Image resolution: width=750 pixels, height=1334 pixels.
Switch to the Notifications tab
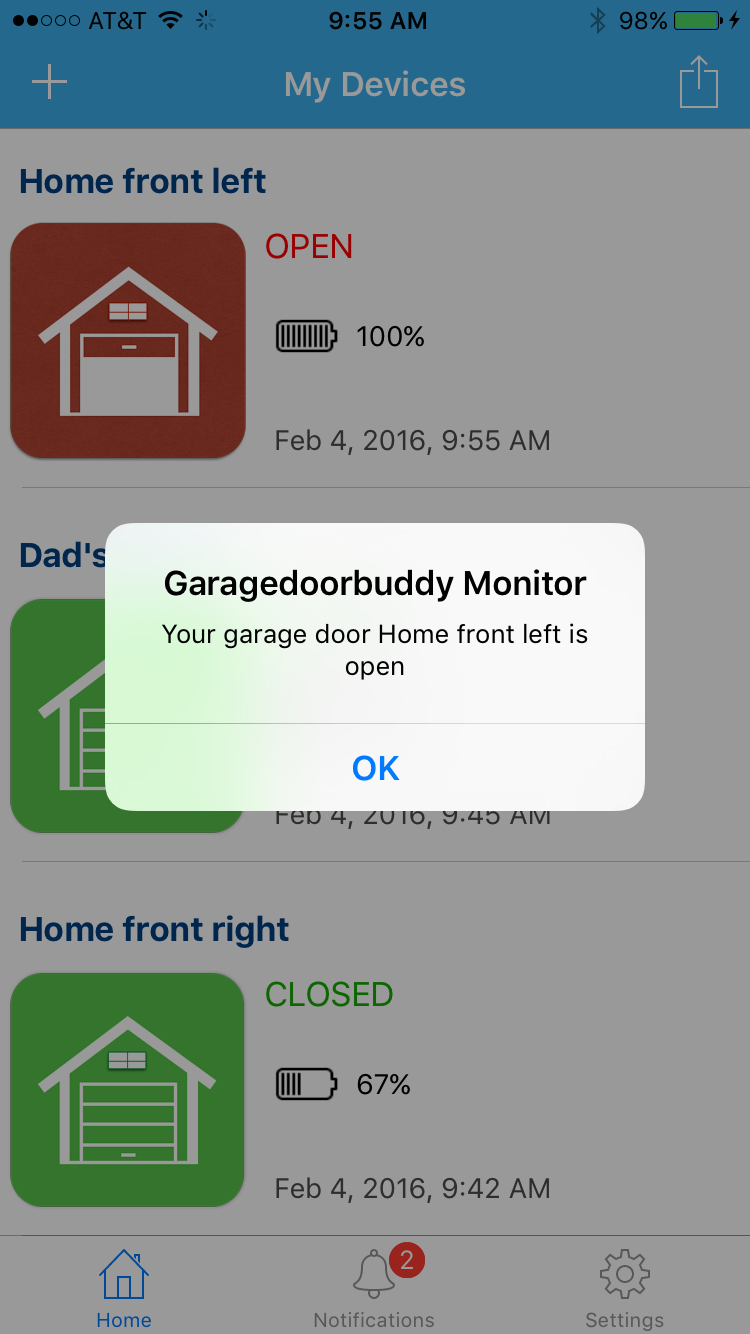(374, 1289)
